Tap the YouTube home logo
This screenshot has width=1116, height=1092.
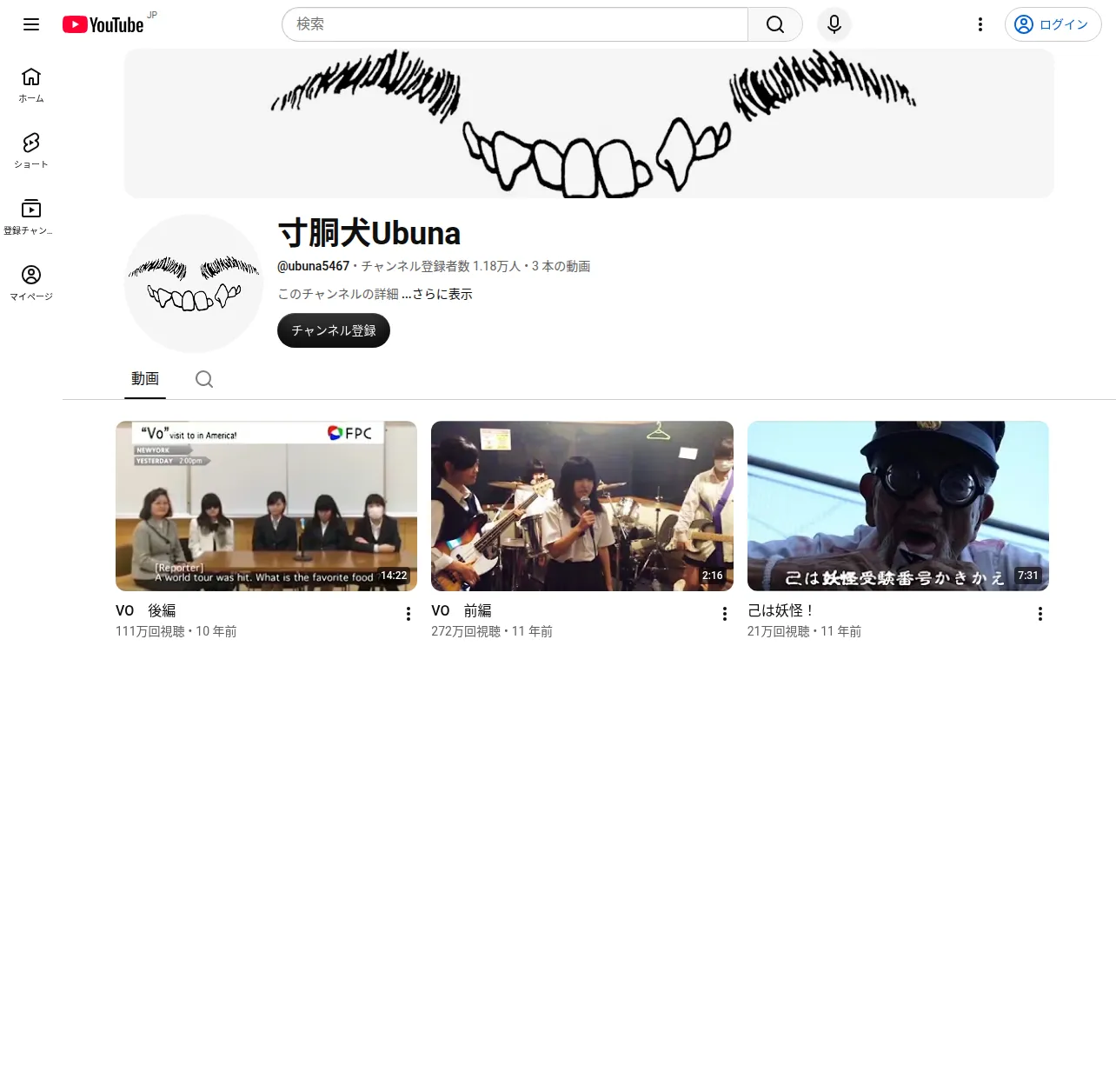[x=103, y=24]
